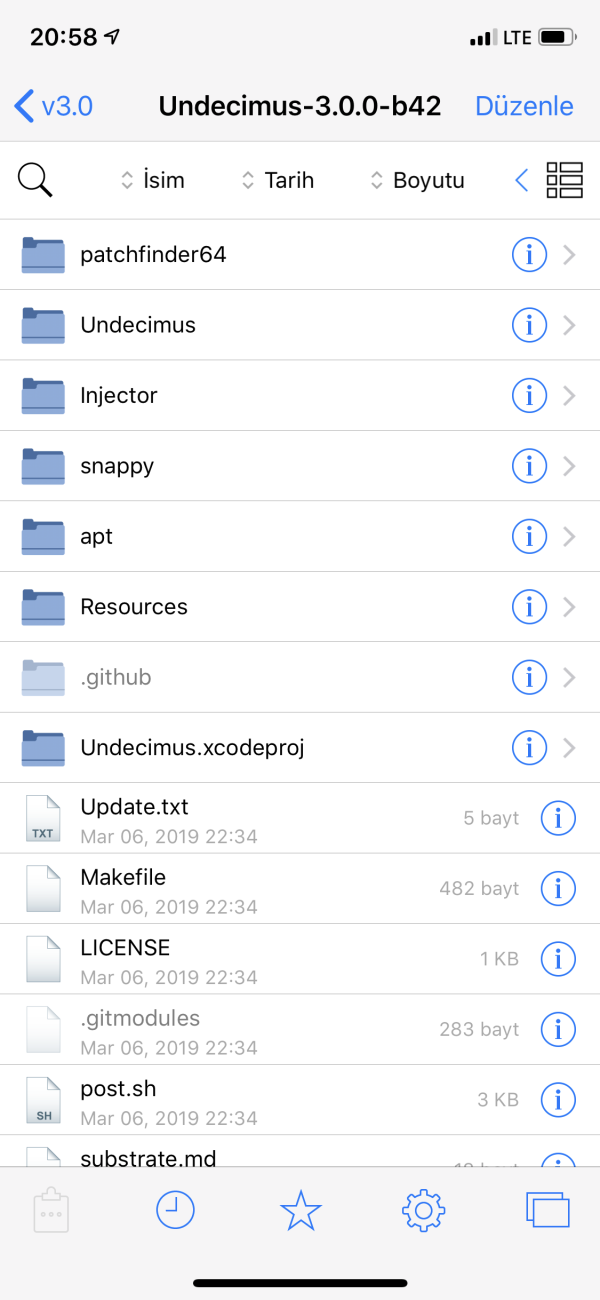Show info for the .github folder
The image size is (600, 1300).
click(529, 677)
